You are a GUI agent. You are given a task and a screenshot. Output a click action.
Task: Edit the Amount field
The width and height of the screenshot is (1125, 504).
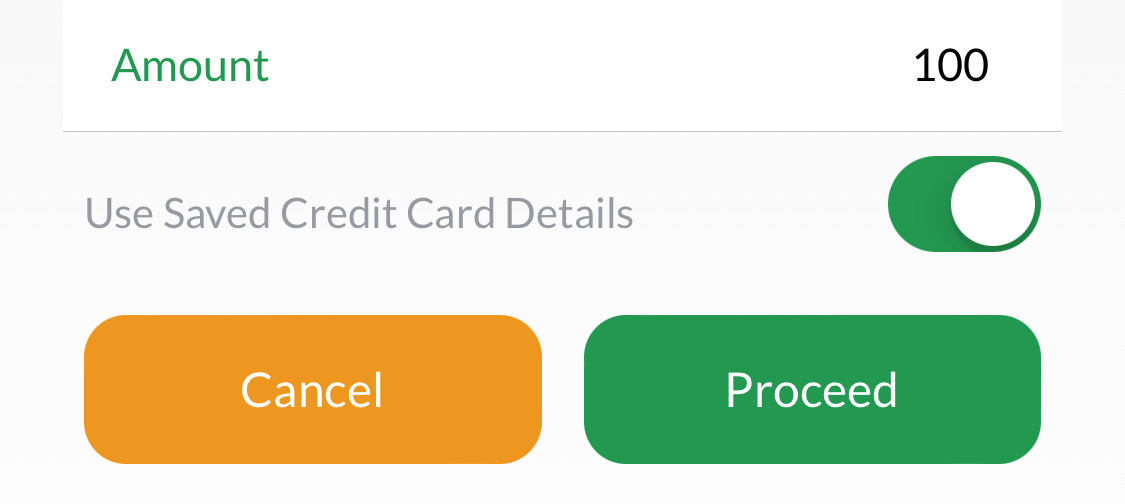(950, 67)
